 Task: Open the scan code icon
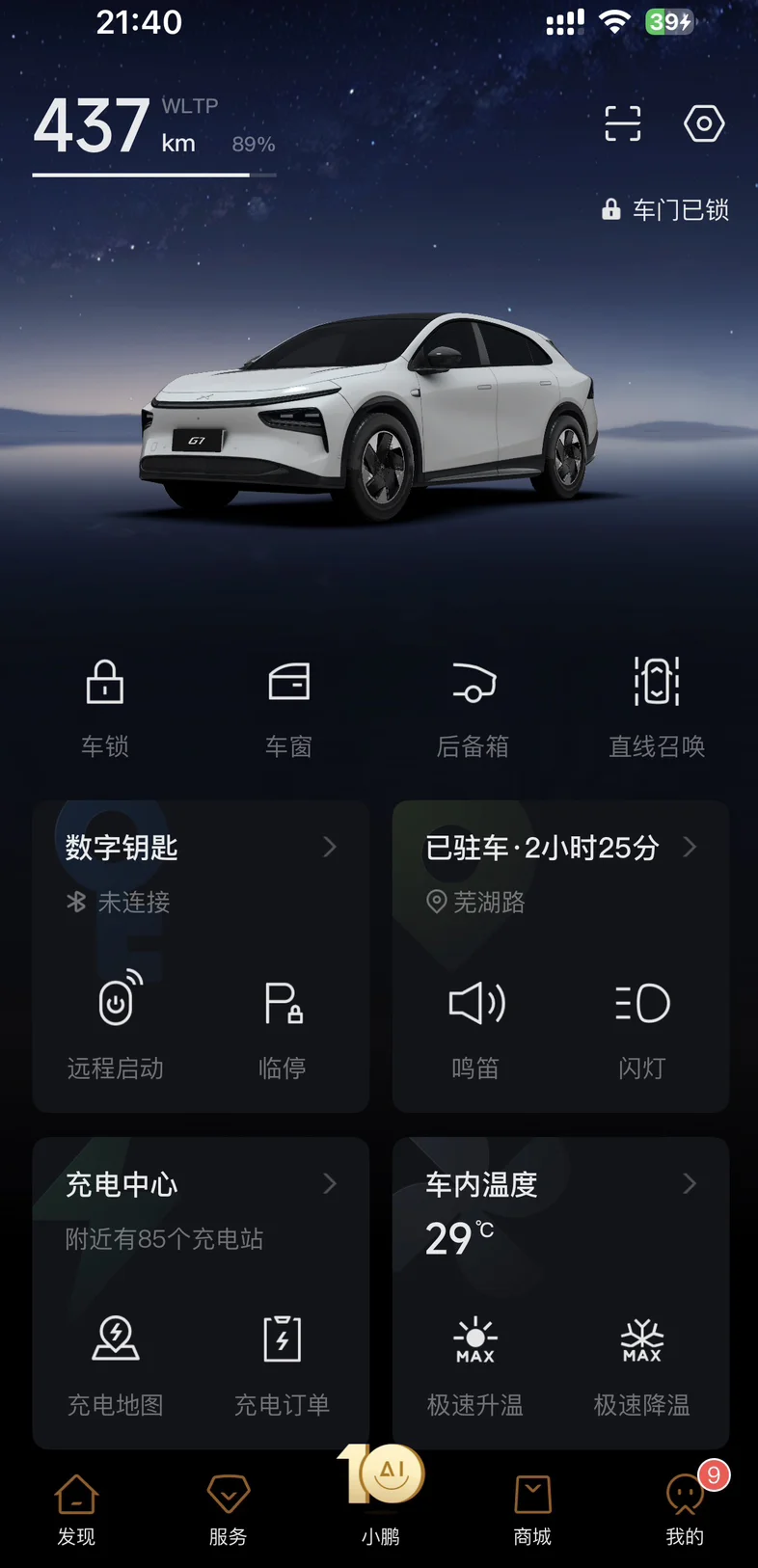[622, 123]
